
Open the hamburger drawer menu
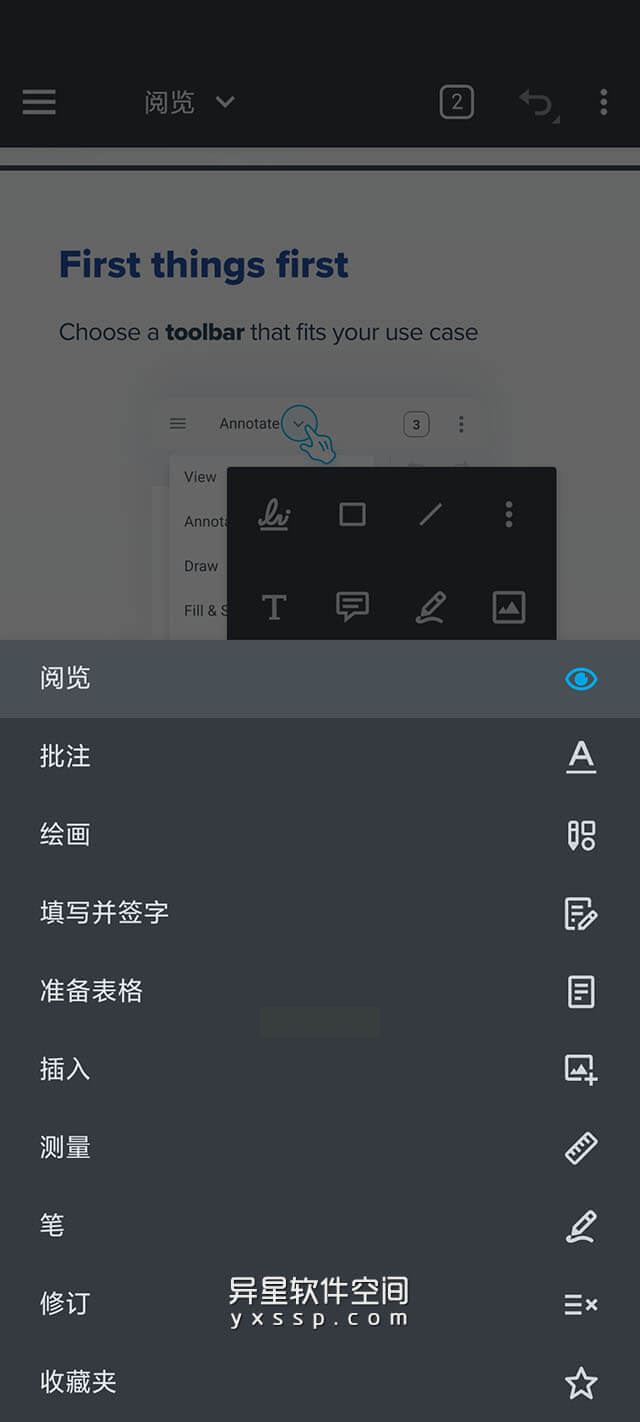(x=39, y=102)
